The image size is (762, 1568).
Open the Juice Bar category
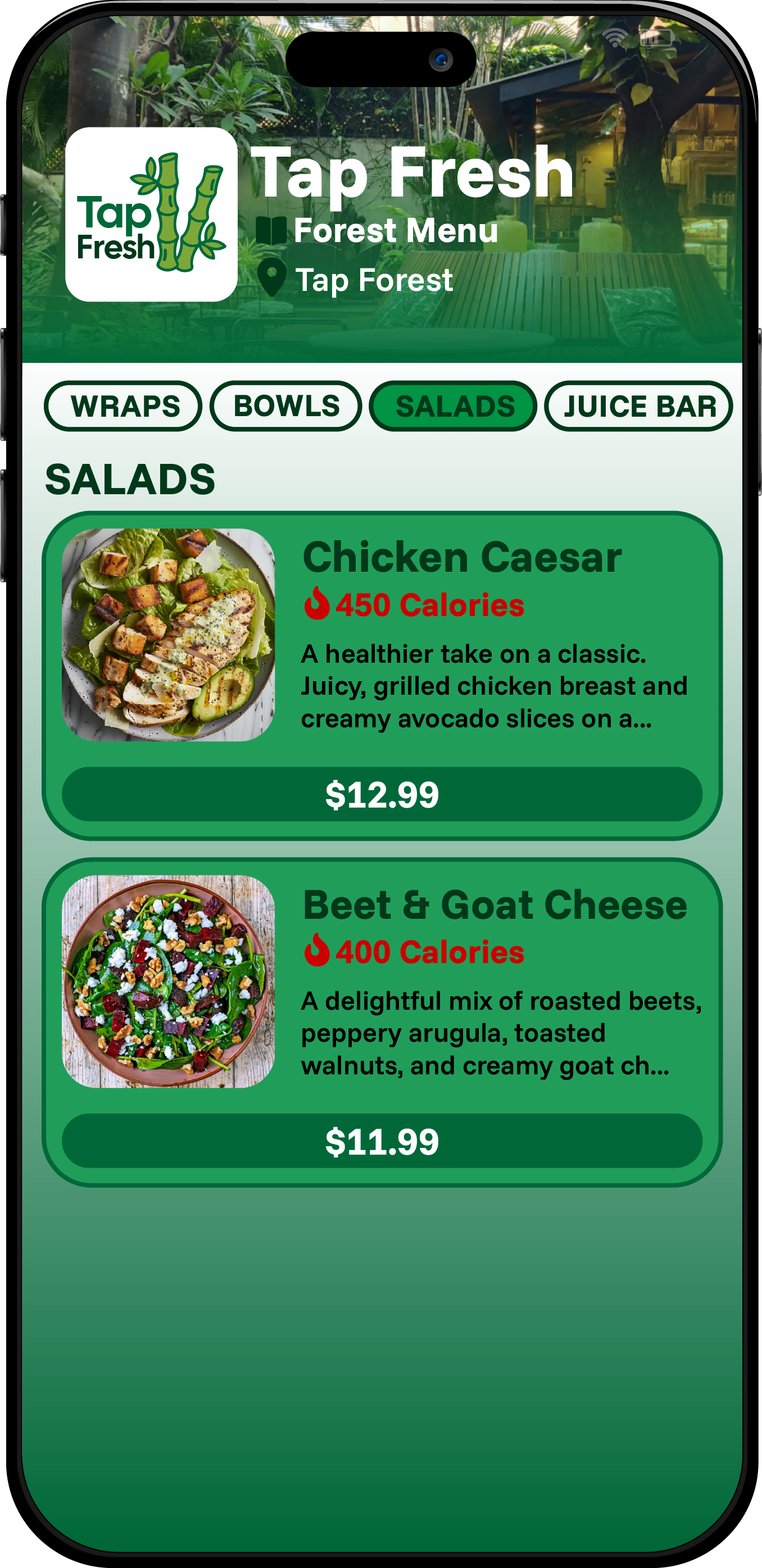click(638, 406)
